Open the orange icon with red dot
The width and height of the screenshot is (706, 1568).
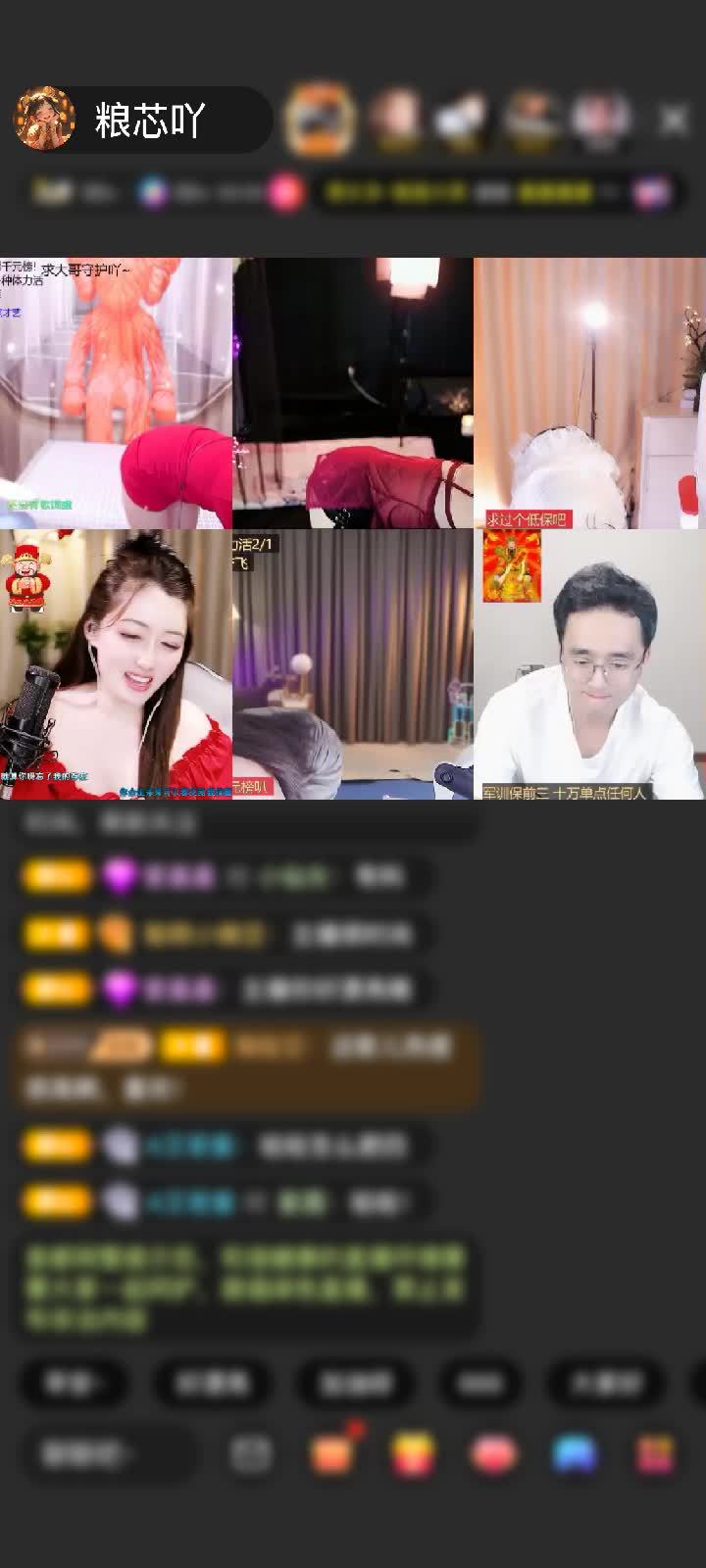(331, 1454)
